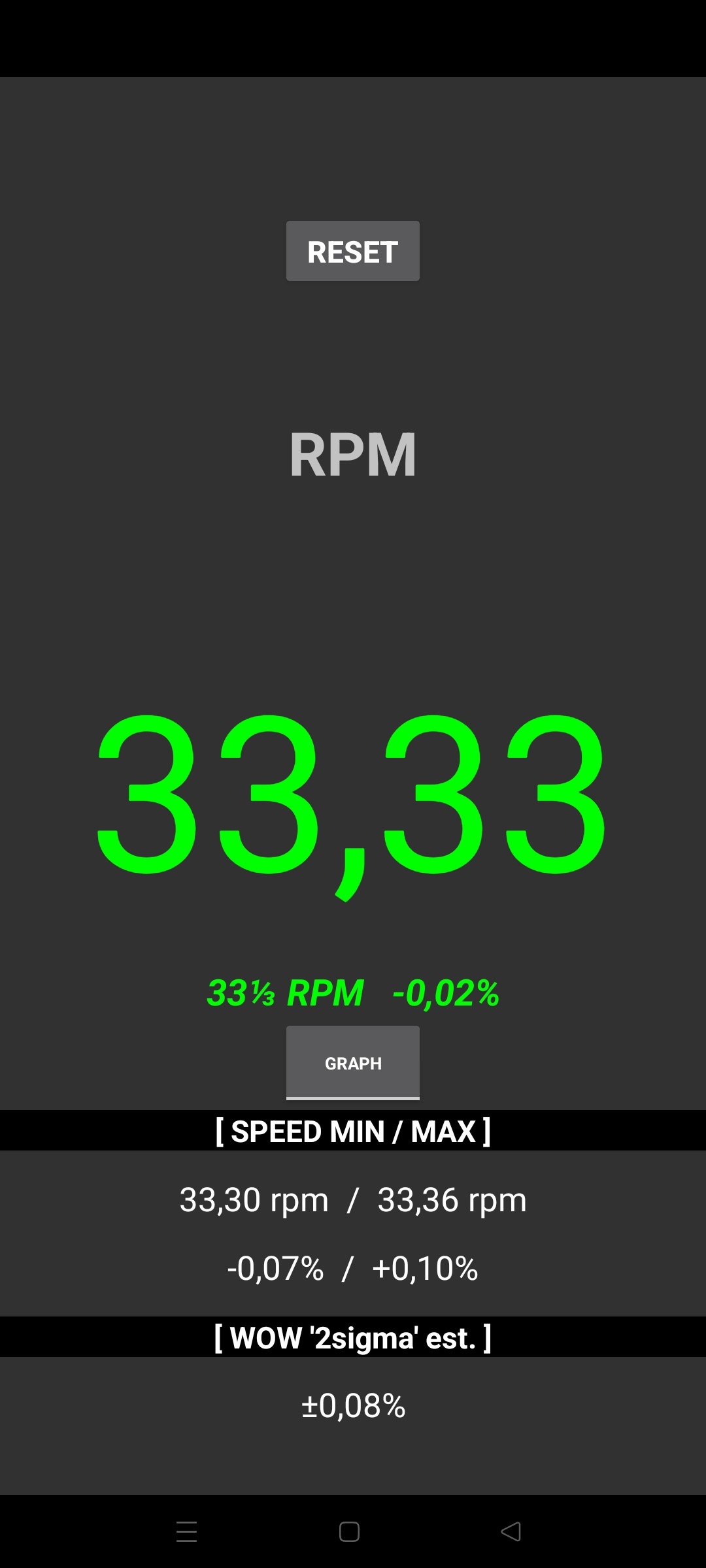
Task: Open the speed GRAPH view
Action: (x=353, y=1062)
